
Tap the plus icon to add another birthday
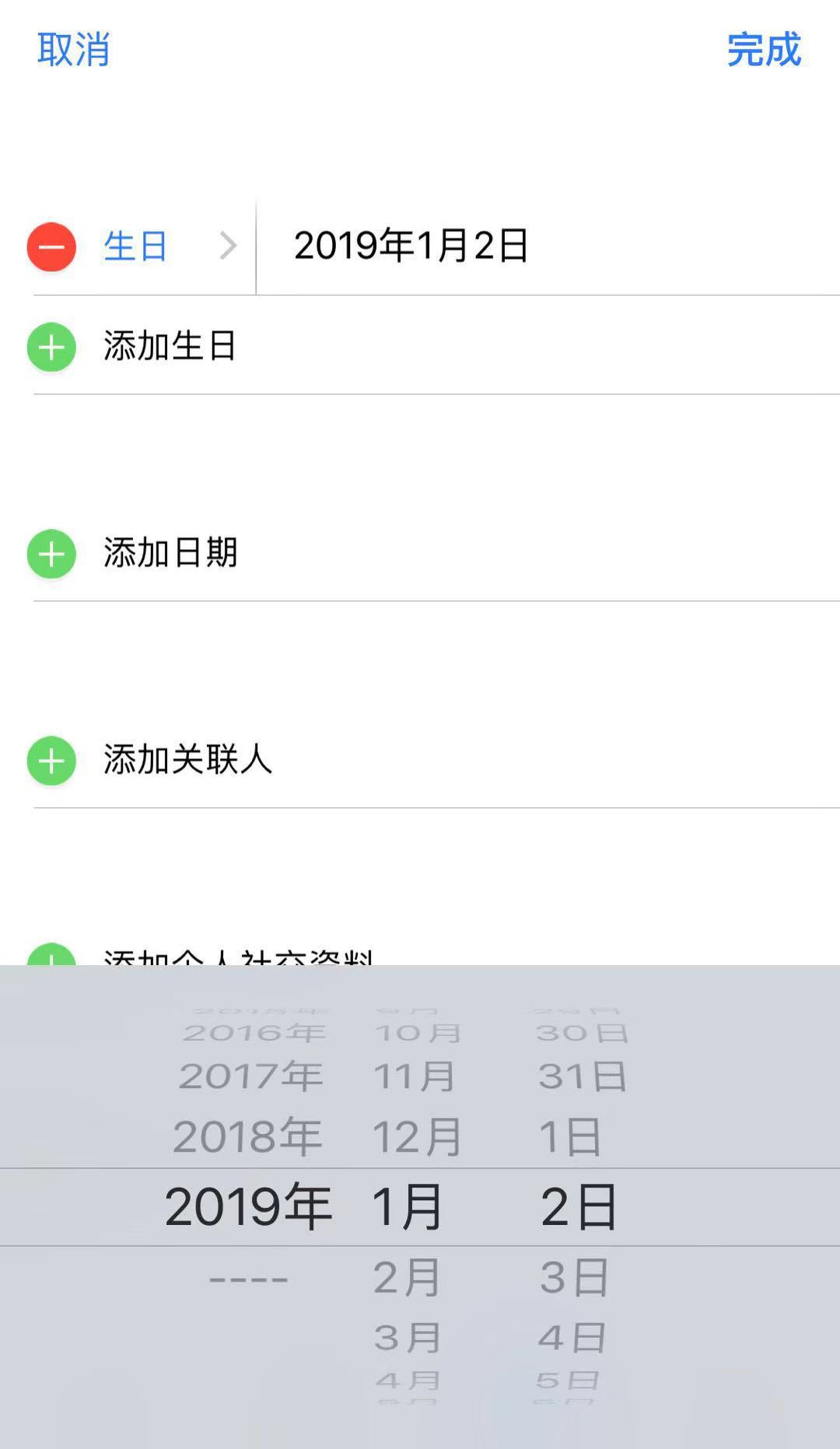(x=50, y=347)
